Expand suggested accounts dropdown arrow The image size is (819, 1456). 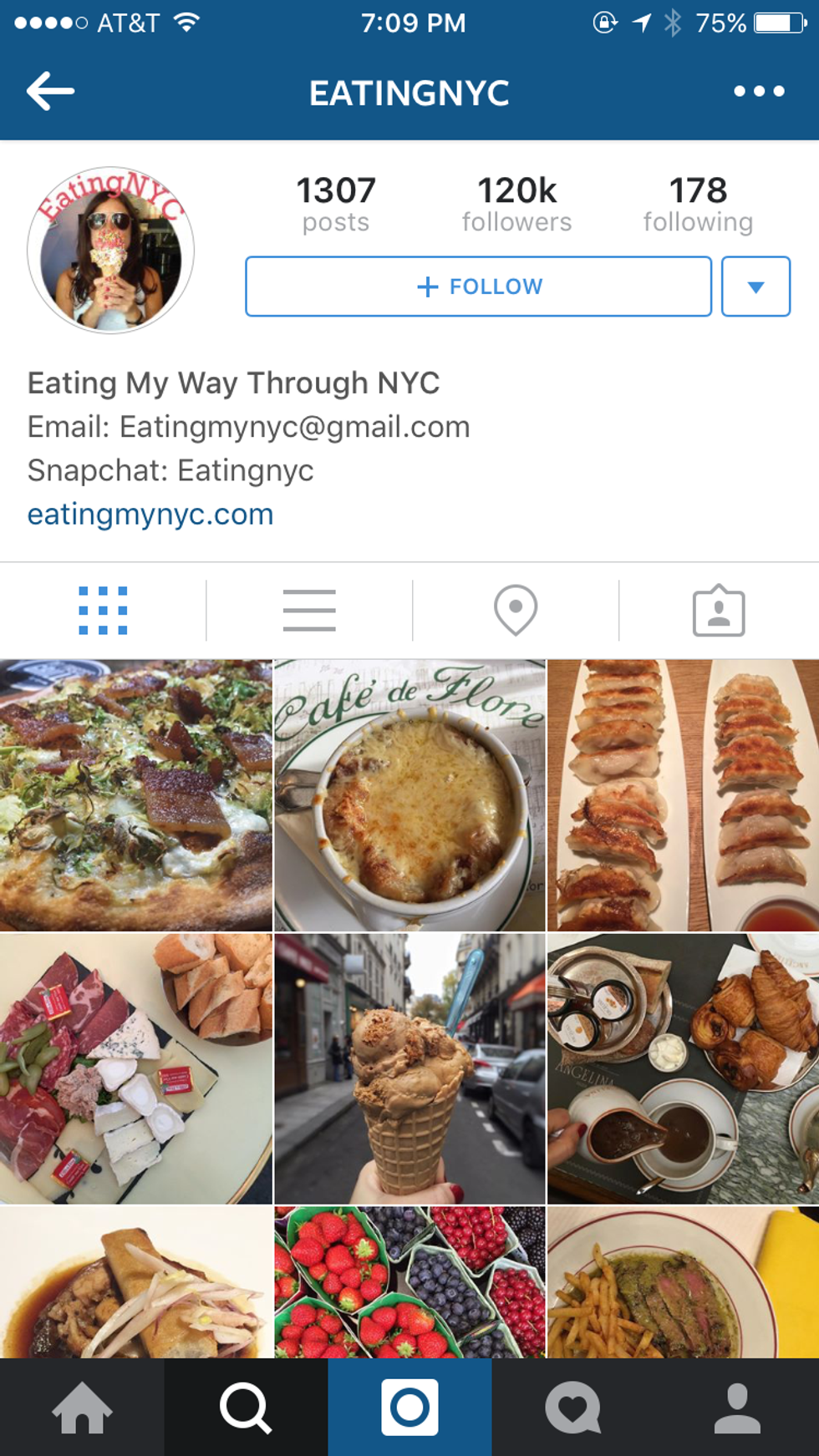(x=755, y=287)
